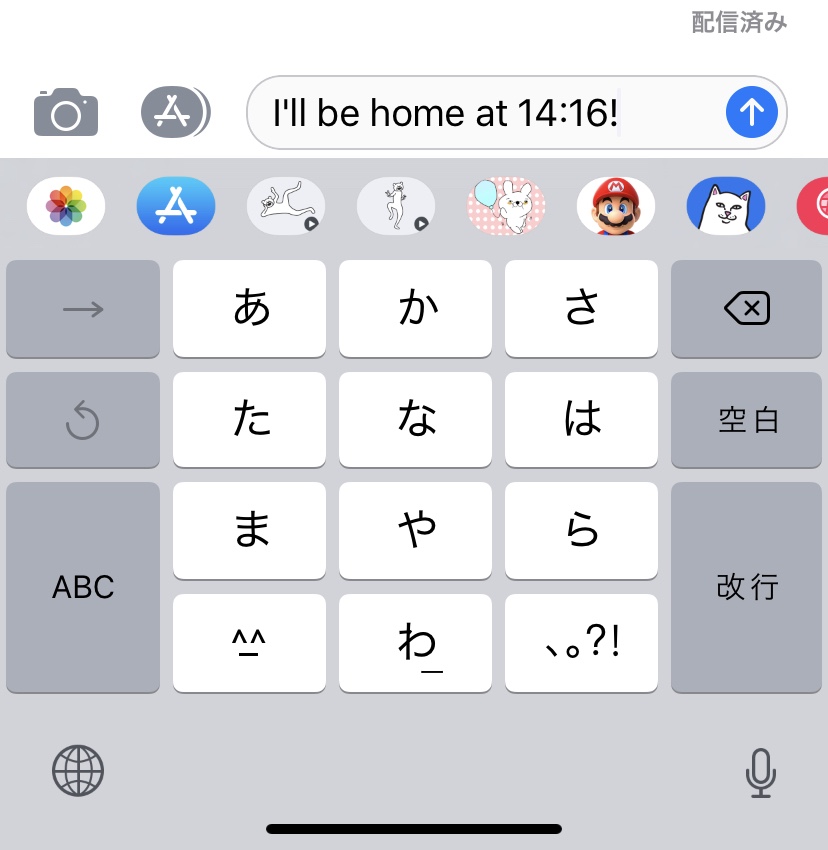Screen dimensions: 828x850
Task: Collapse the iMessage app drawer
Action: click(176, 112)
